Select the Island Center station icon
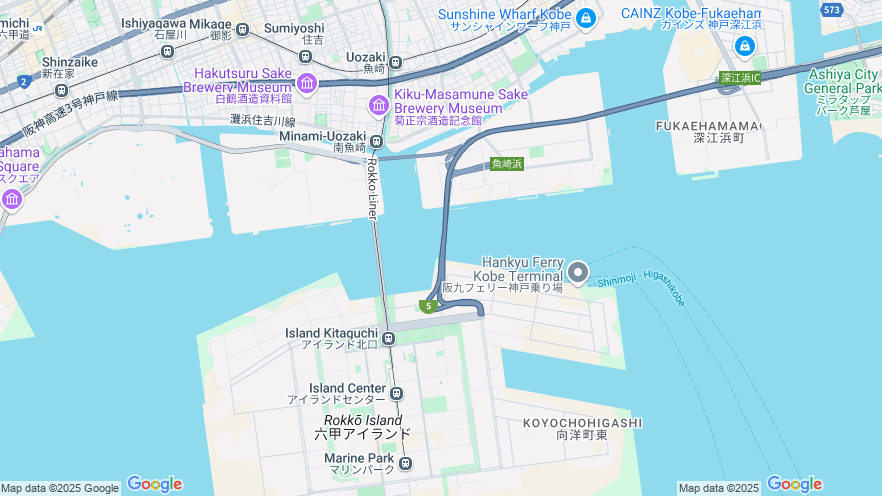This screenshot has width=882, height=496. [396, 394]
